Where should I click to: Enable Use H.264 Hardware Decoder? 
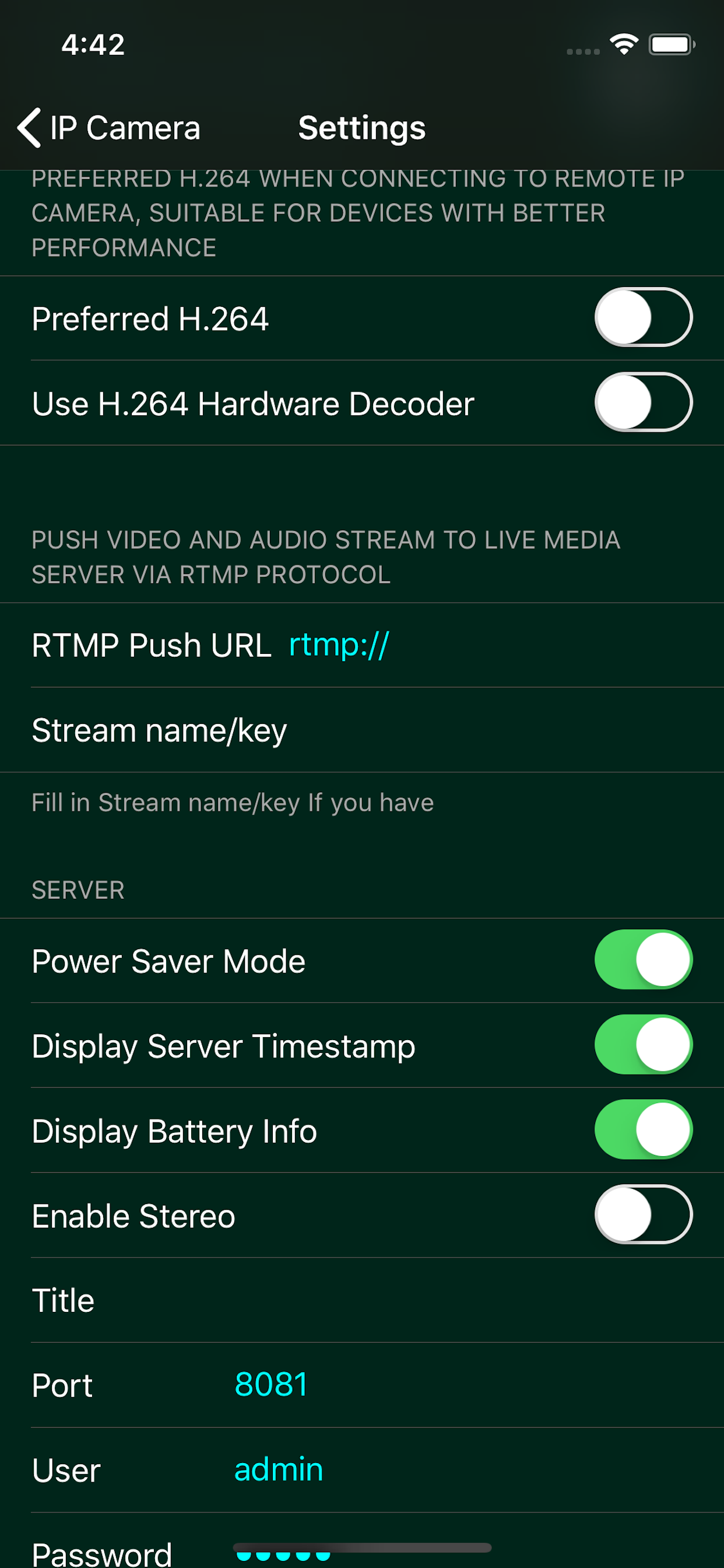click(642, 402)
